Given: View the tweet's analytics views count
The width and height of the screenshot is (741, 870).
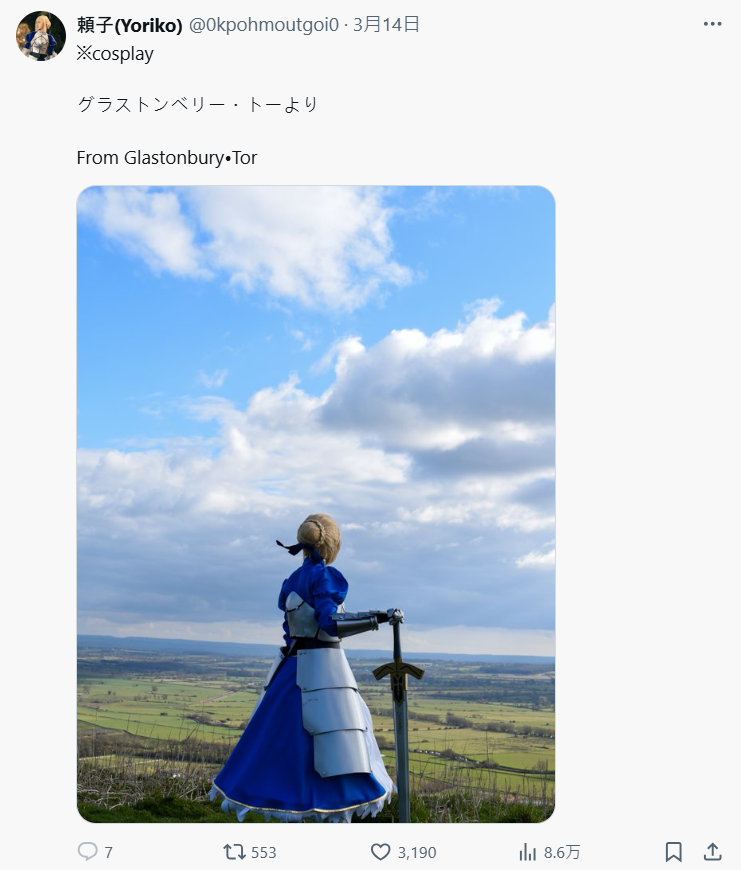Looking at the screenshot, I should 528,852.
